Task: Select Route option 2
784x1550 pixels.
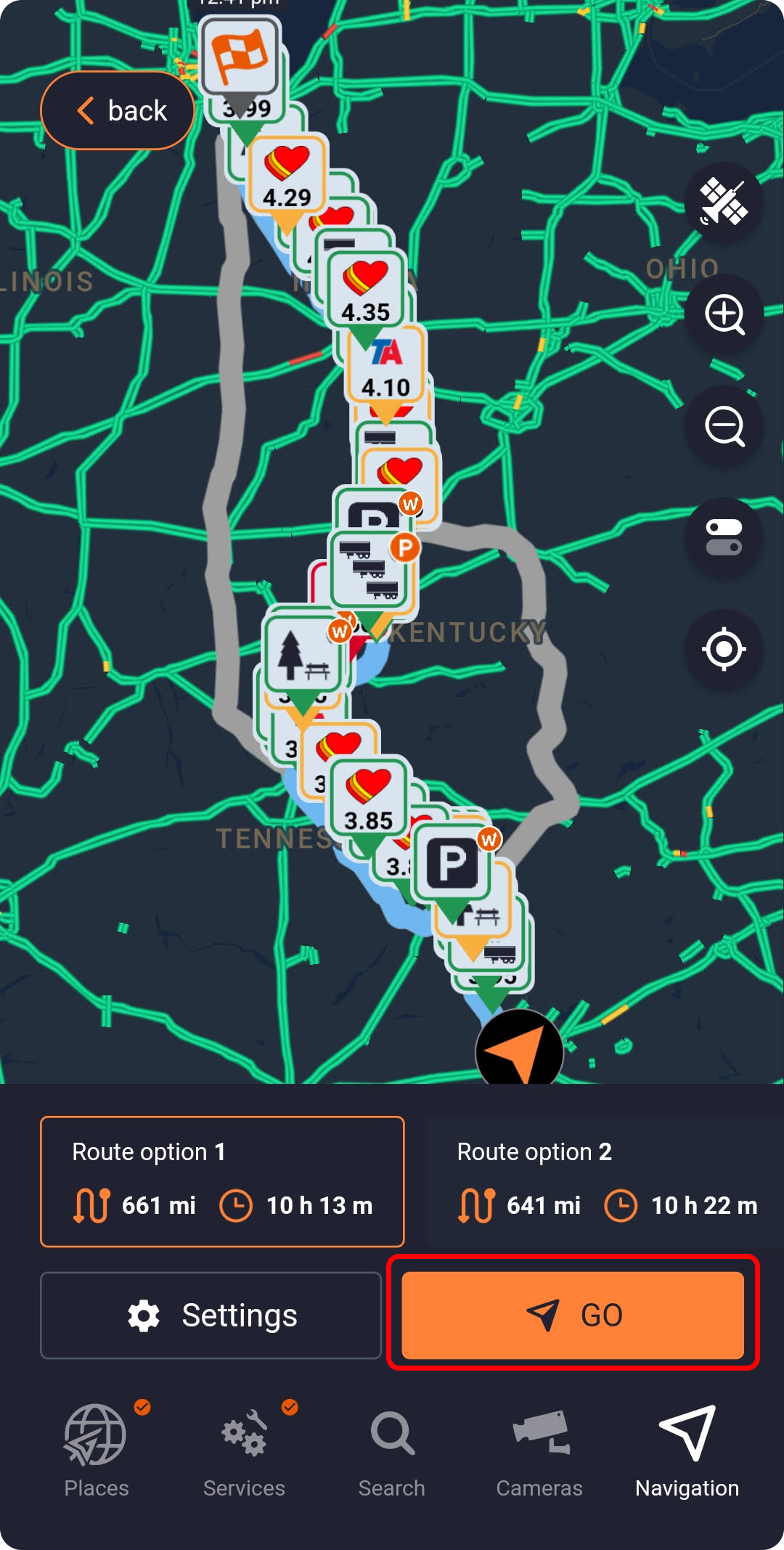Action: click(606, 1181)
